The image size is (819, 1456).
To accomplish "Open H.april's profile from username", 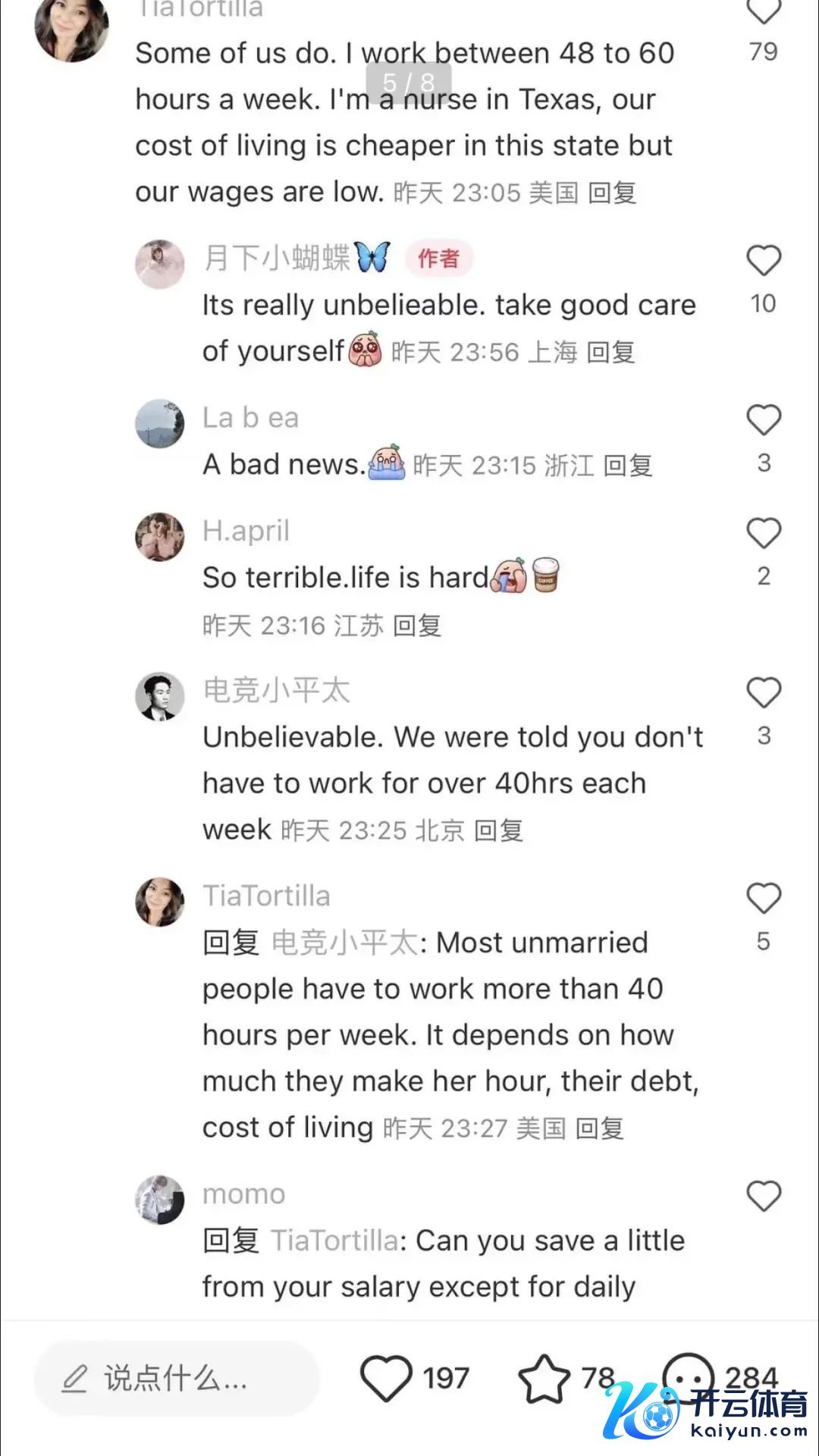I will click(246, 531).
